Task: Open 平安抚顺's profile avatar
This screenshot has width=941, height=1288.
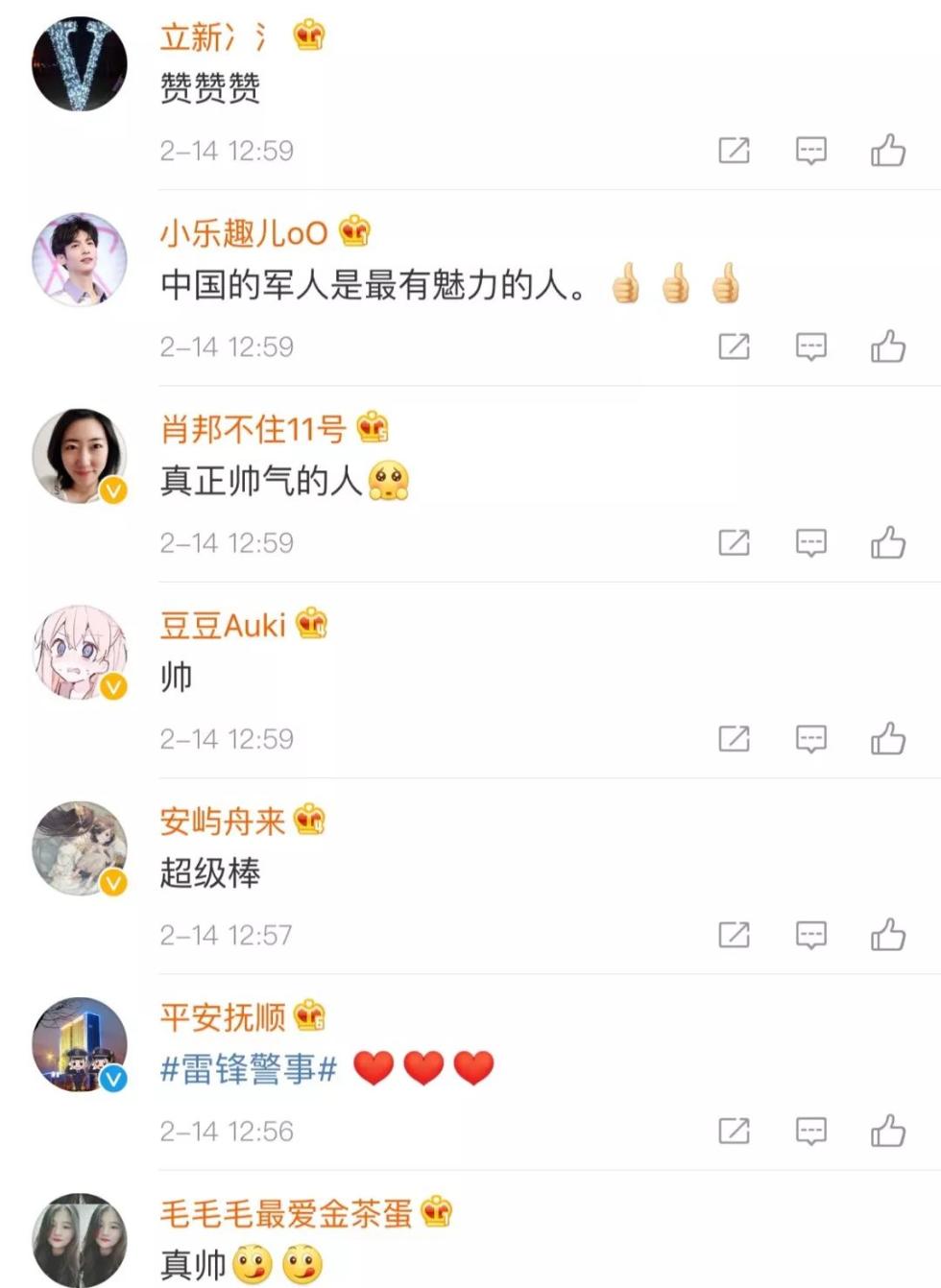Action: tap(80, 1045)
